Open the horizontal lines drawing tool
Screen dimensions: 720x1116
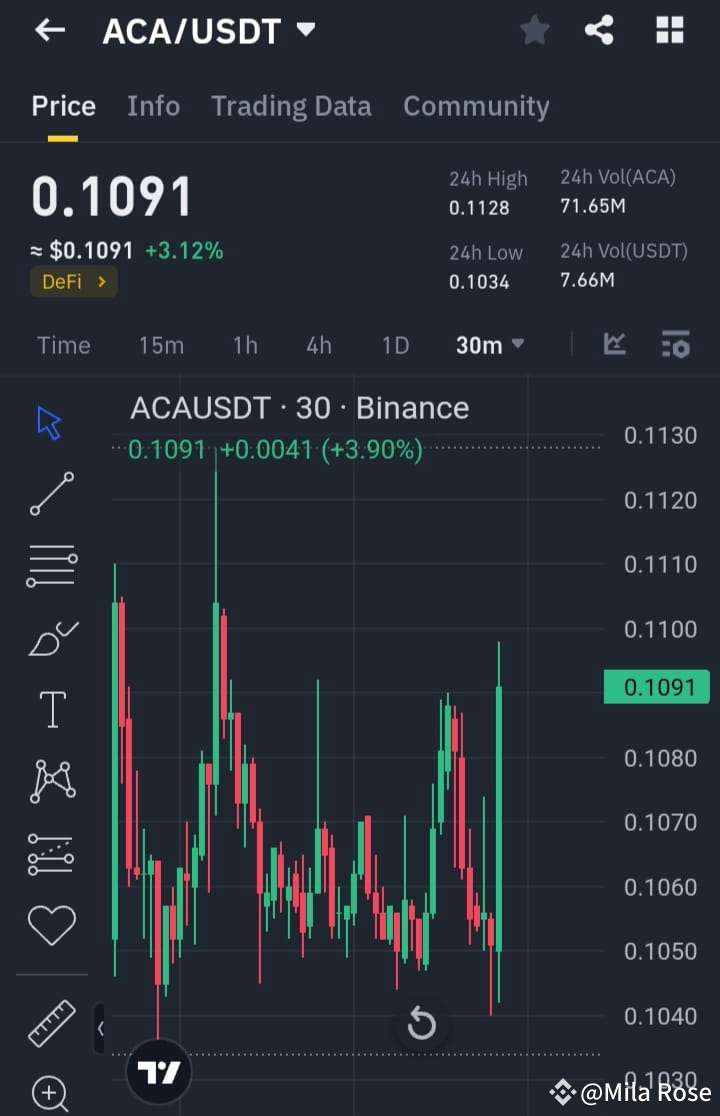pyautogui.click(x=50, y=565)
